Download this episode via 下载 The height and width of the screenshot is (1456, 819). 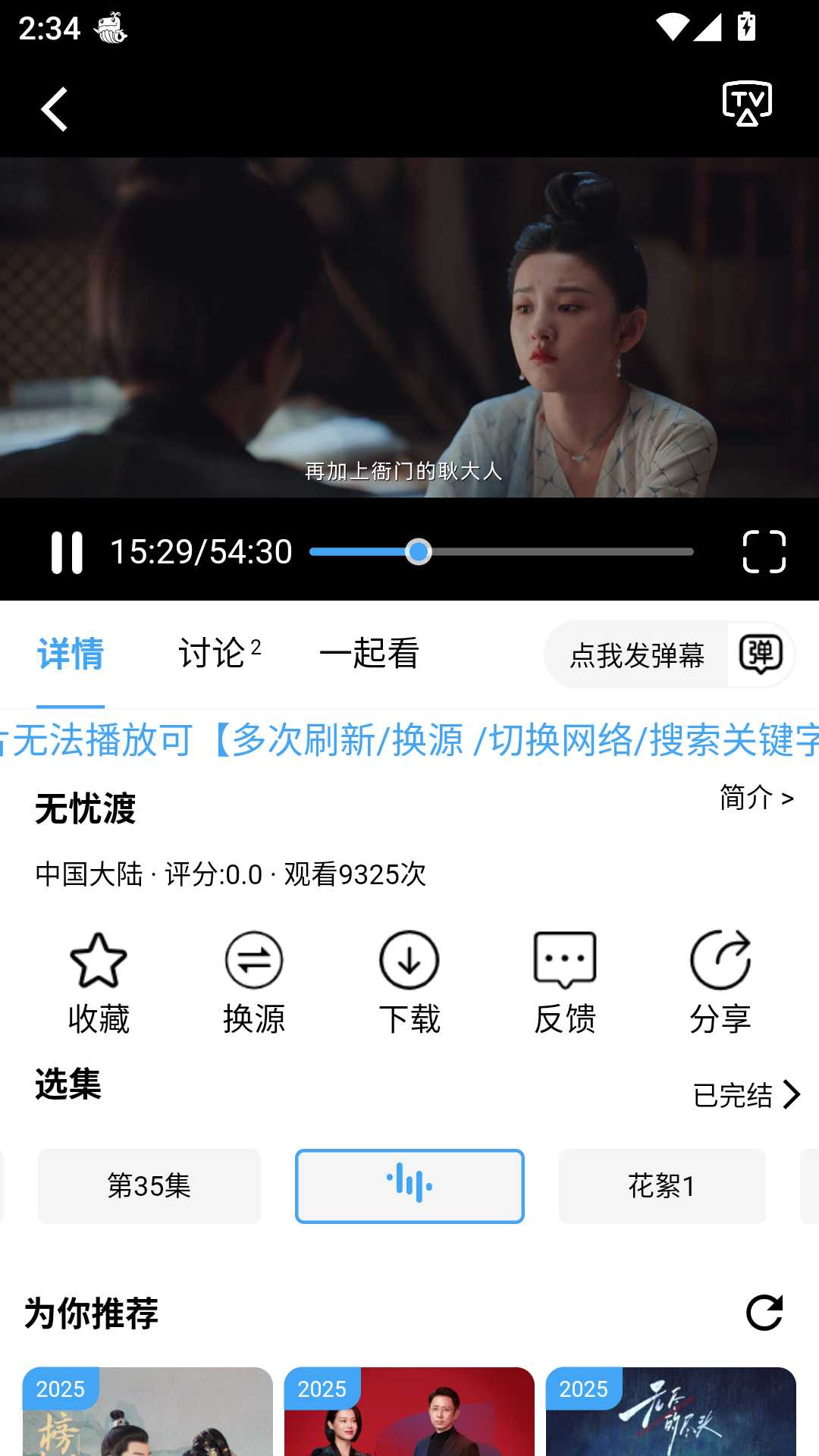coord(409,982)
